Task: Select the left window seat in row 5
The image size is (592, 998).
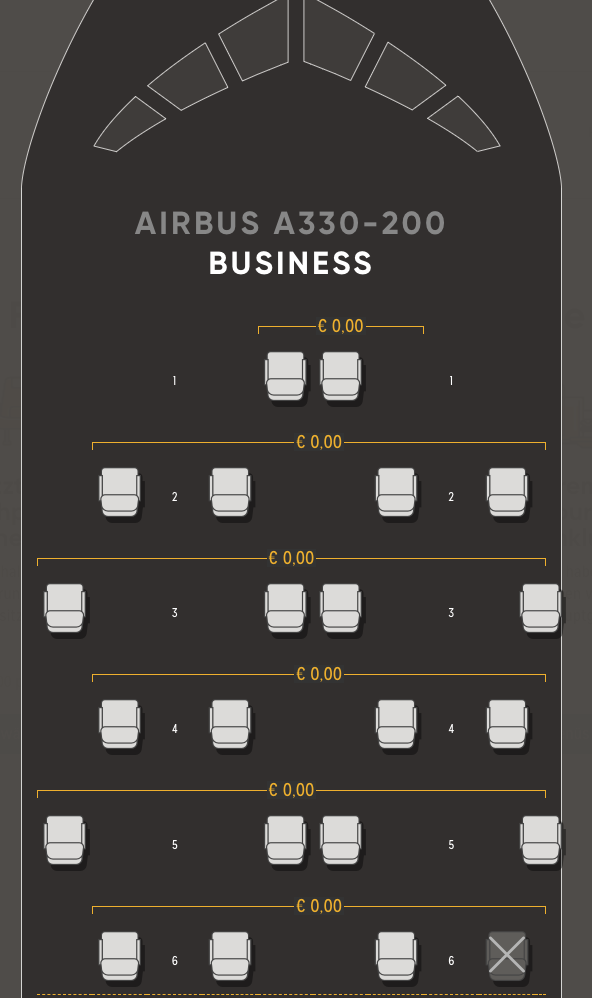Action: point(64,840)
